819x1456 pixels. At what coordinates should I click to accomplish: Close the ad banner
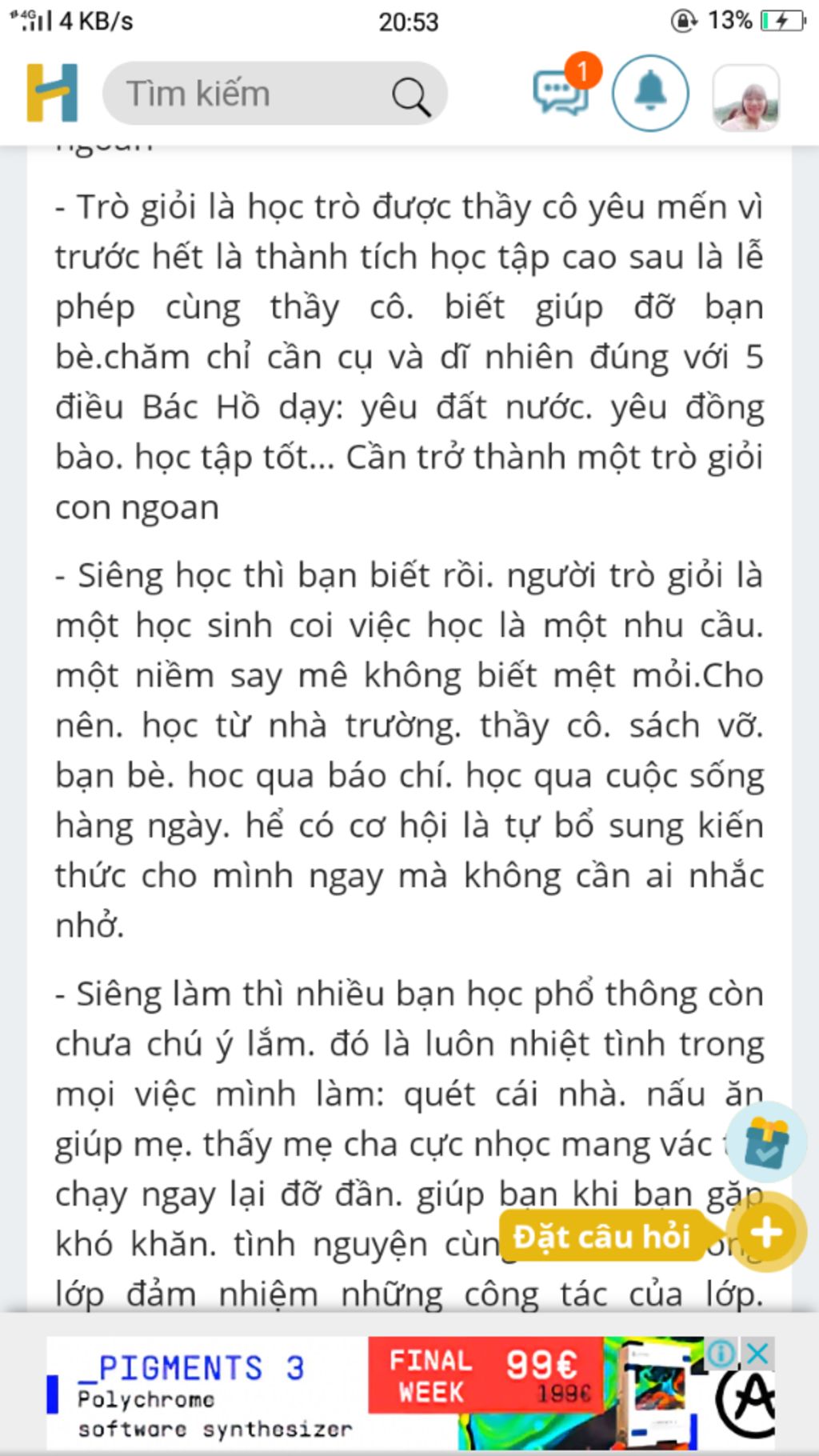[757, 1354]
